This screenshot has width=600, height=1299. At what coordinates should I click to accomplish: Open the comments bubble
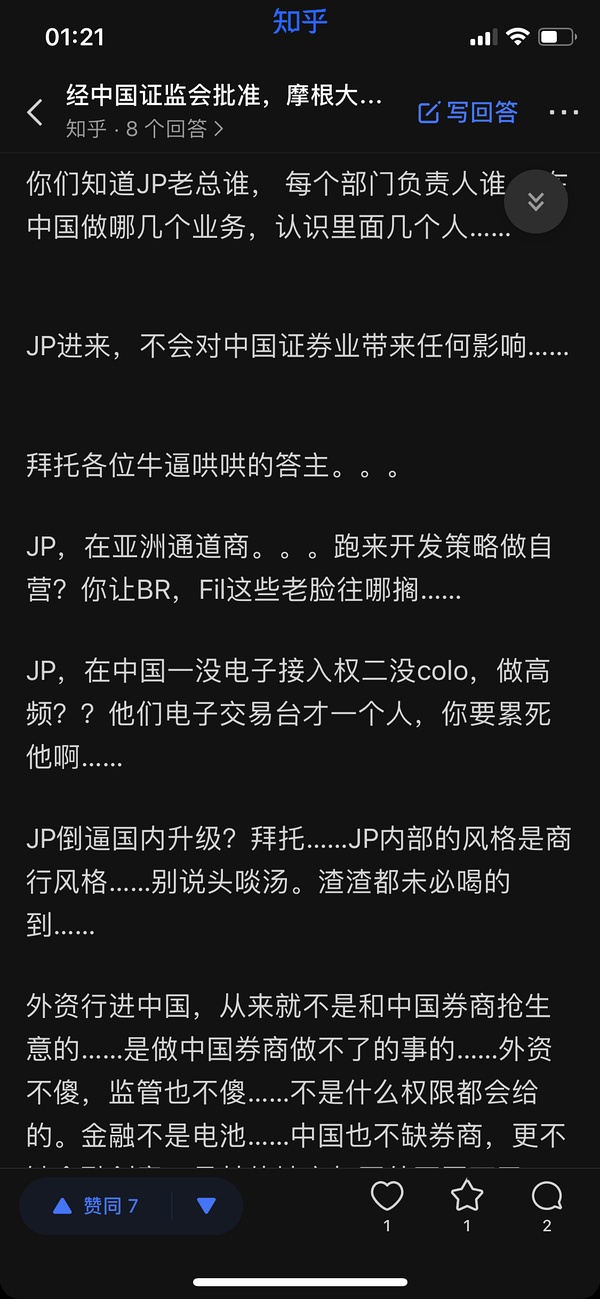pos(547,1196)
